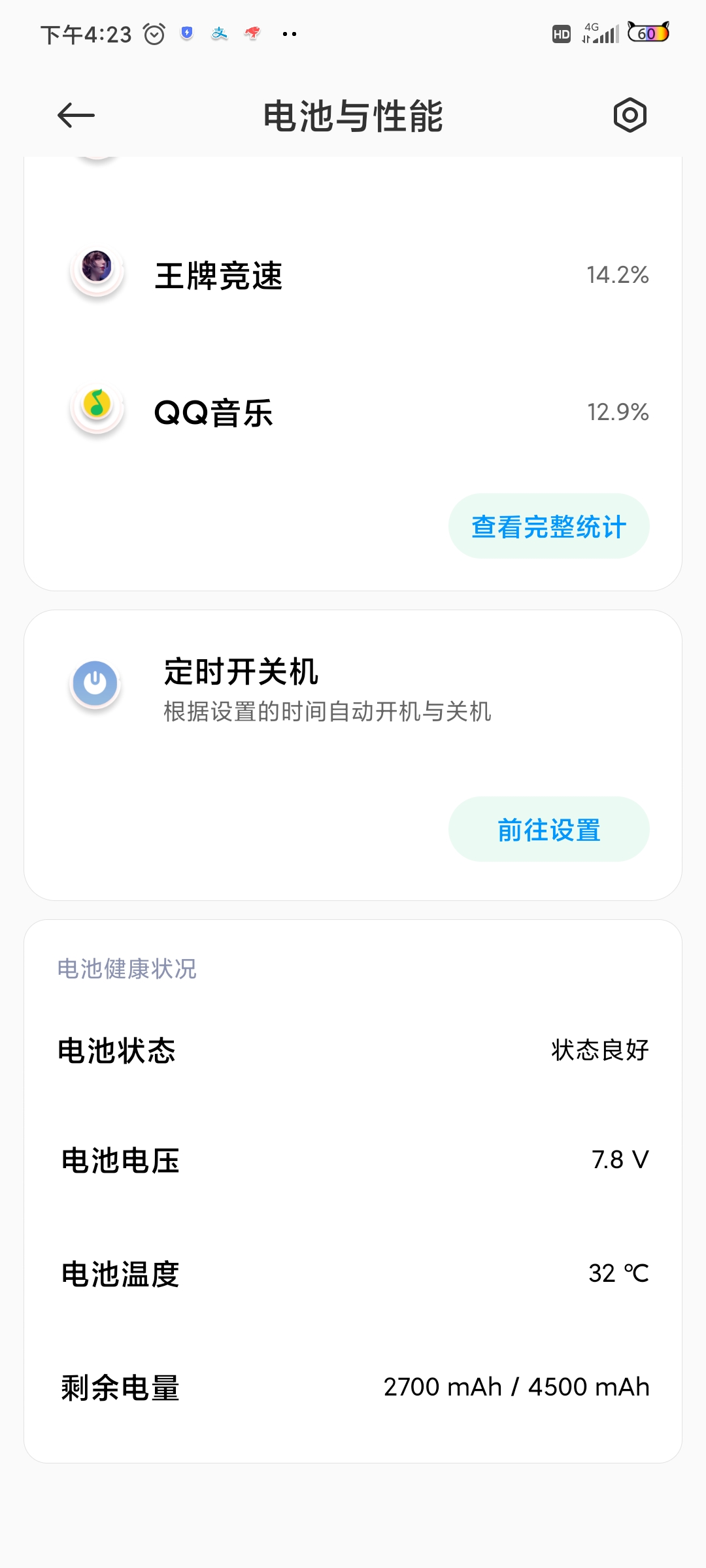Tap 查看完整统计 button
706x1568 pixels.
pos(549,527)
